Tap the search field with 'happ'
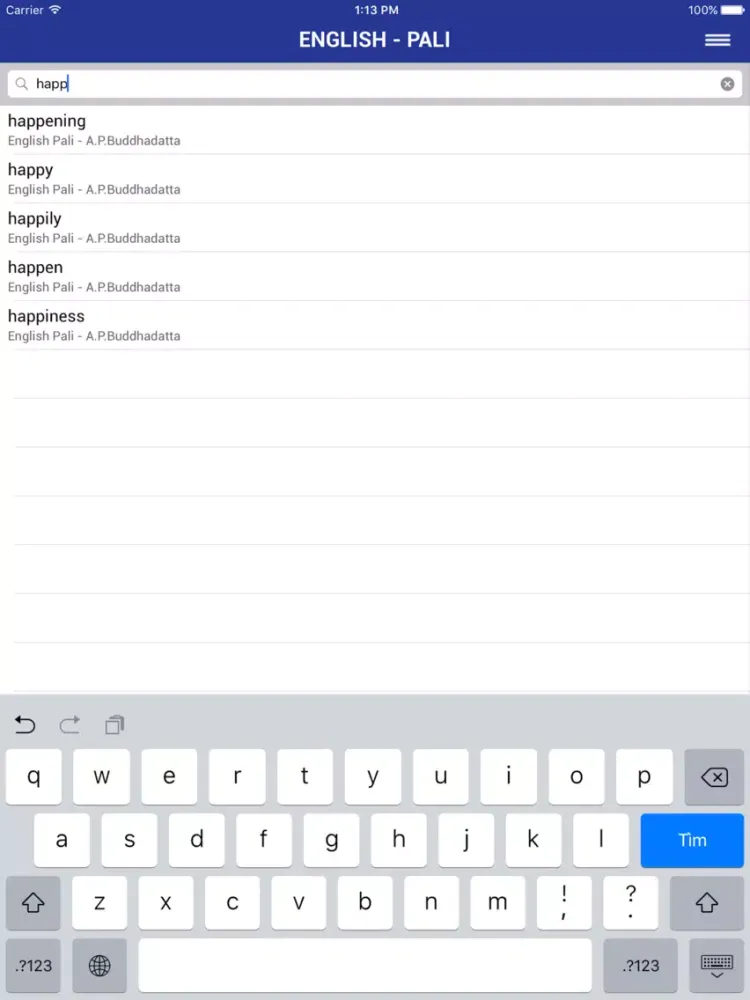This screenshot has height=1000, width=750. pyautogui.click(x=374, y=84)
